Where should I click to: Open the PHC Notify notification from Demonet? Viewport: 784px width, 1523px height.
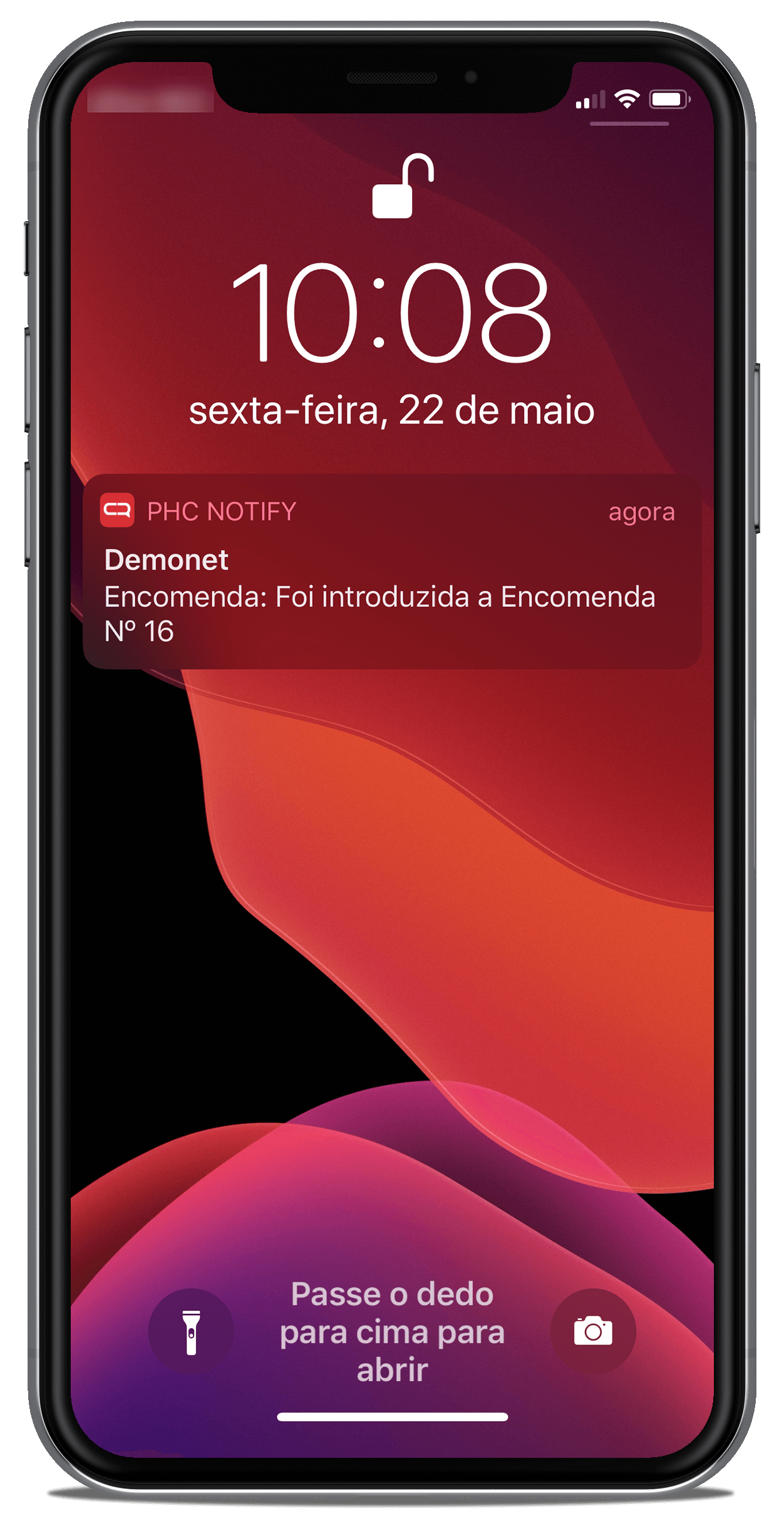392,571
